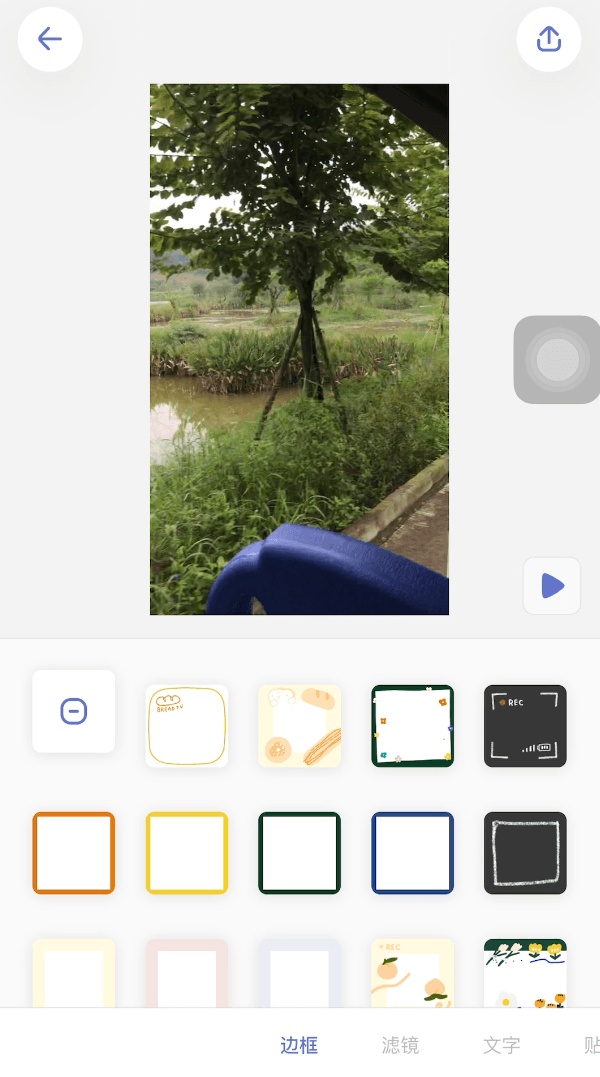Select the orange fruit REC frame

tap(413, 973)
